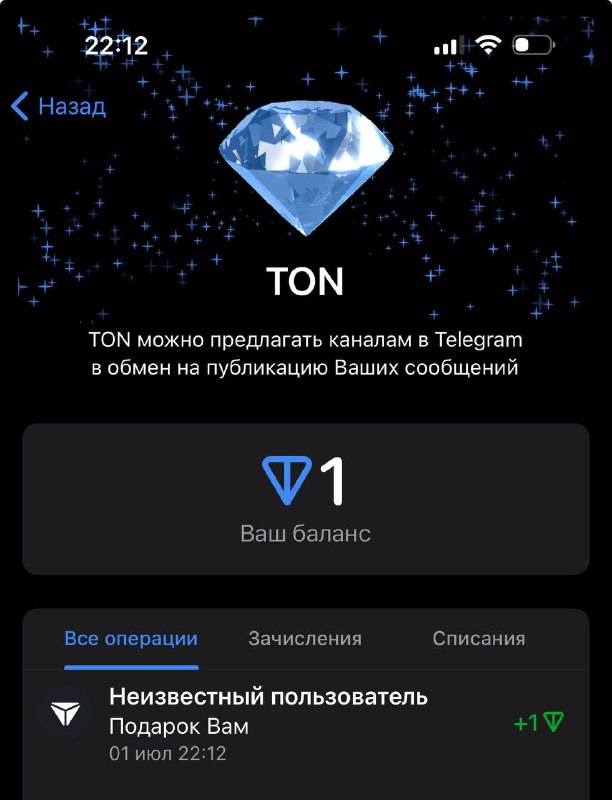Switch to the Зачисления tab

(x=305, y=638)
